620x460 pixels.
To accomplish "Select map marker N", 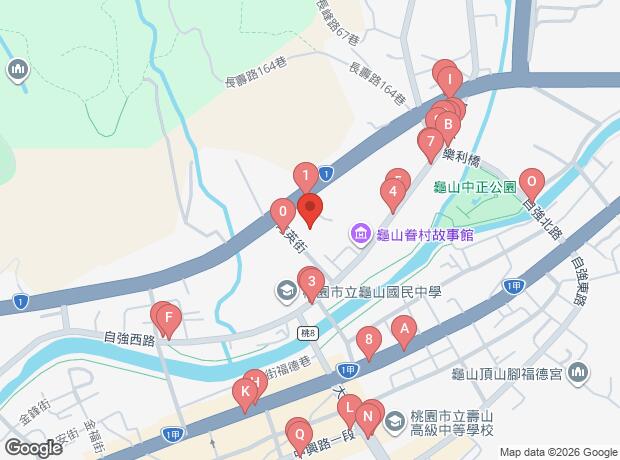I will coord(368,415).
